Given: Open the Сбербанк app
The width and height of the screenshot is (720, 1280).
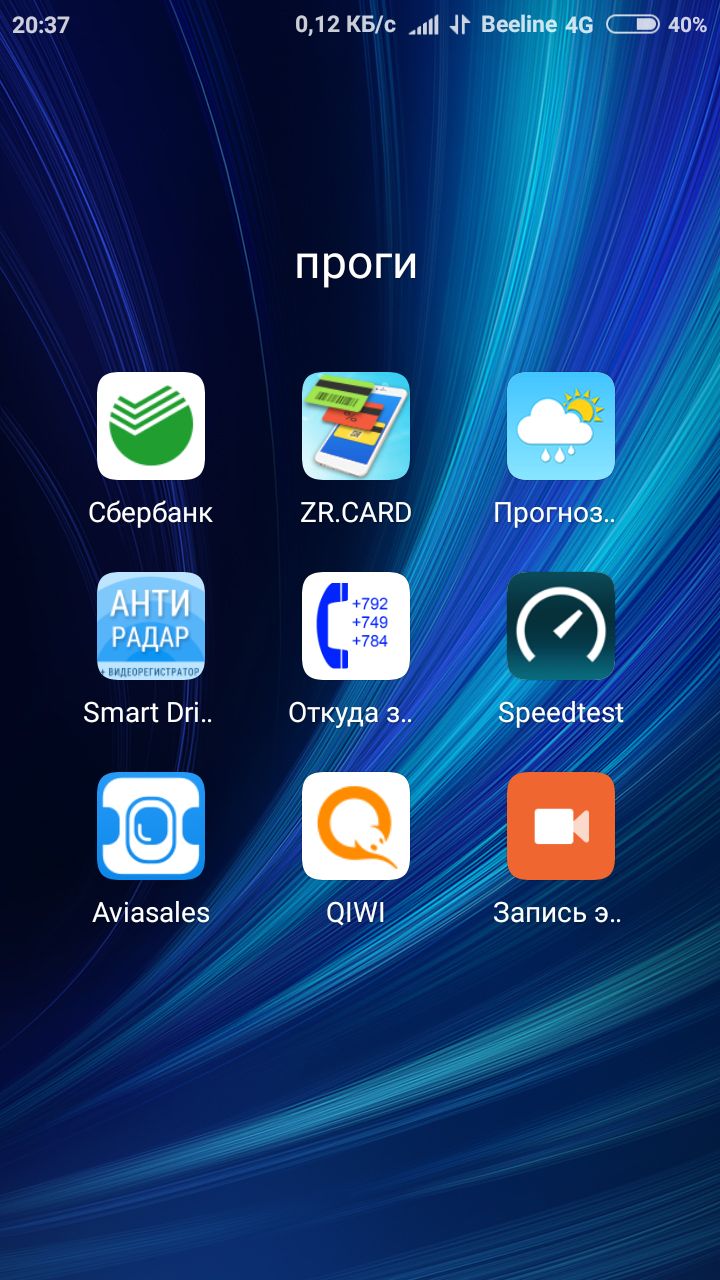Looking at the screenshot, I should click(x=151, y=426).
